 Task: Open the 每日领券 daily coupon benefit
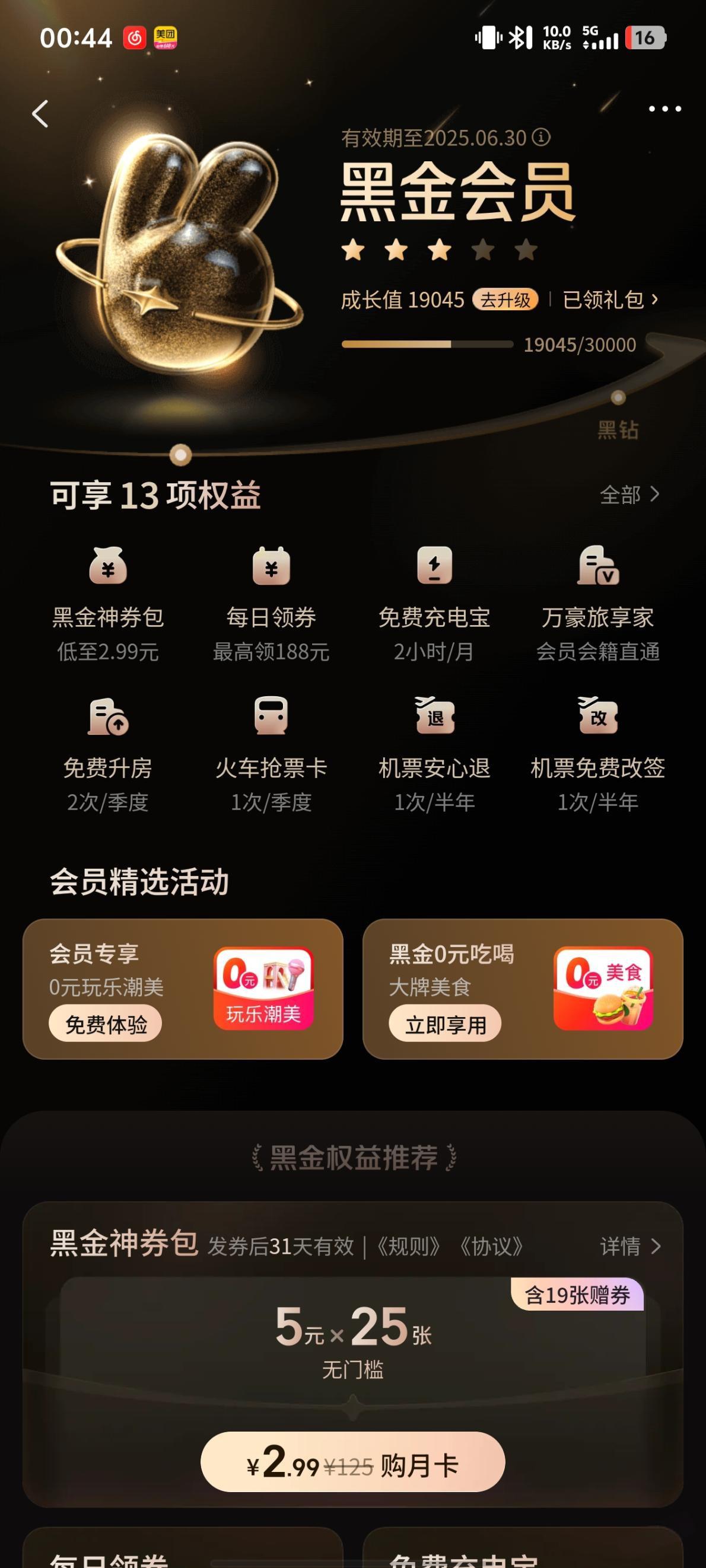pyautogui.click(x=271, y=601)
